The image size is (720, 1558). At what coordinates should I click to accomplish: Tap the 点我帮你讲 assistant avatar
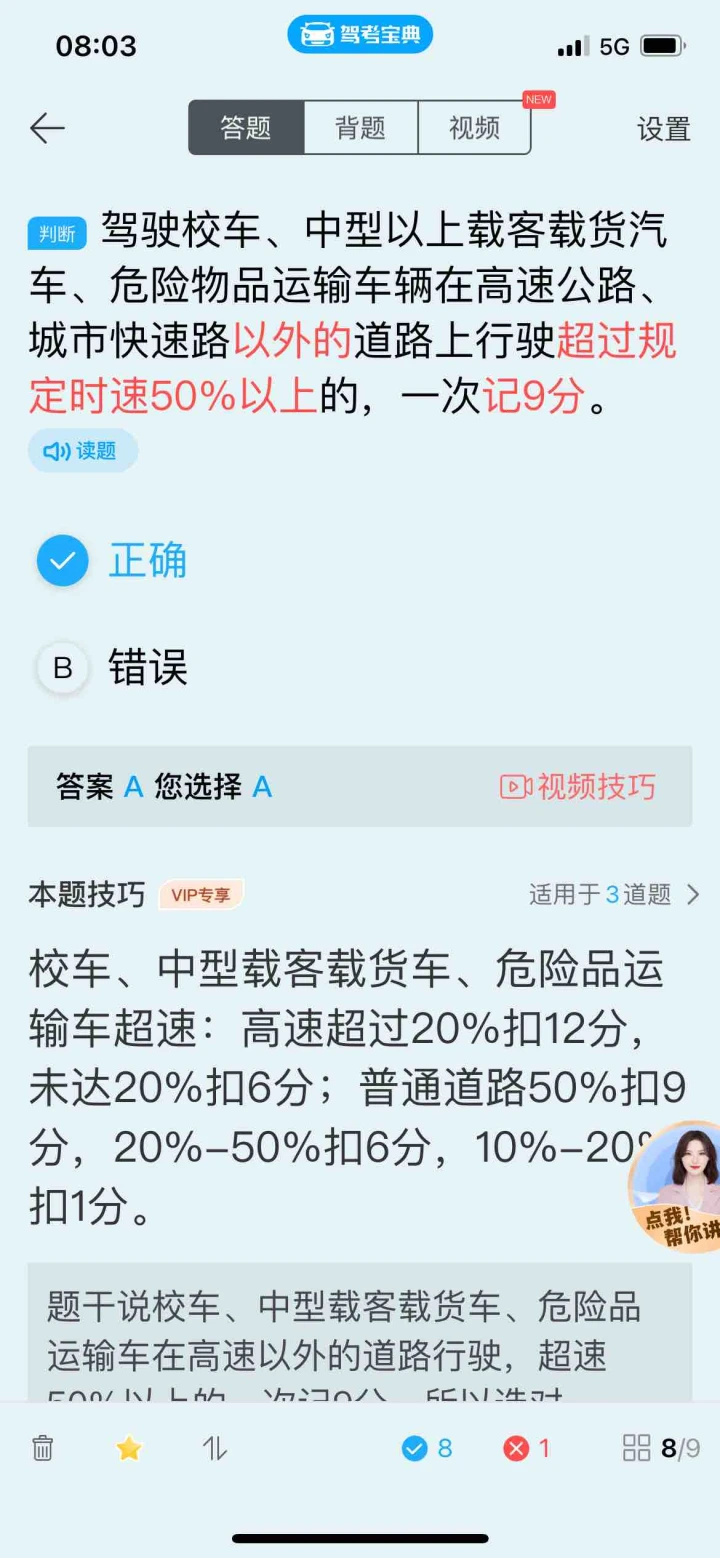[x=676, y=1186]
